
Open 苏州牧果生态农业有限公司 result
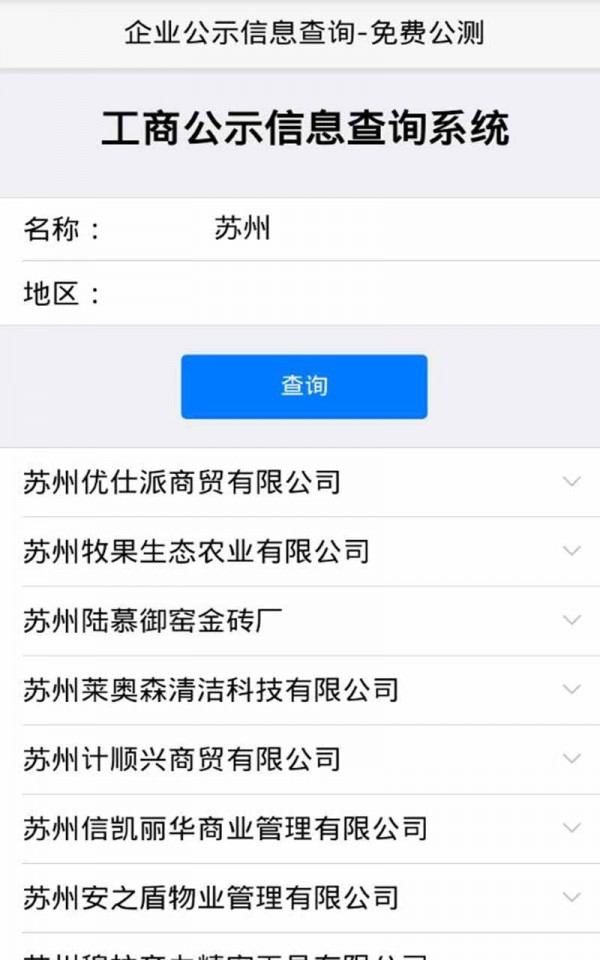click(300, 551)
